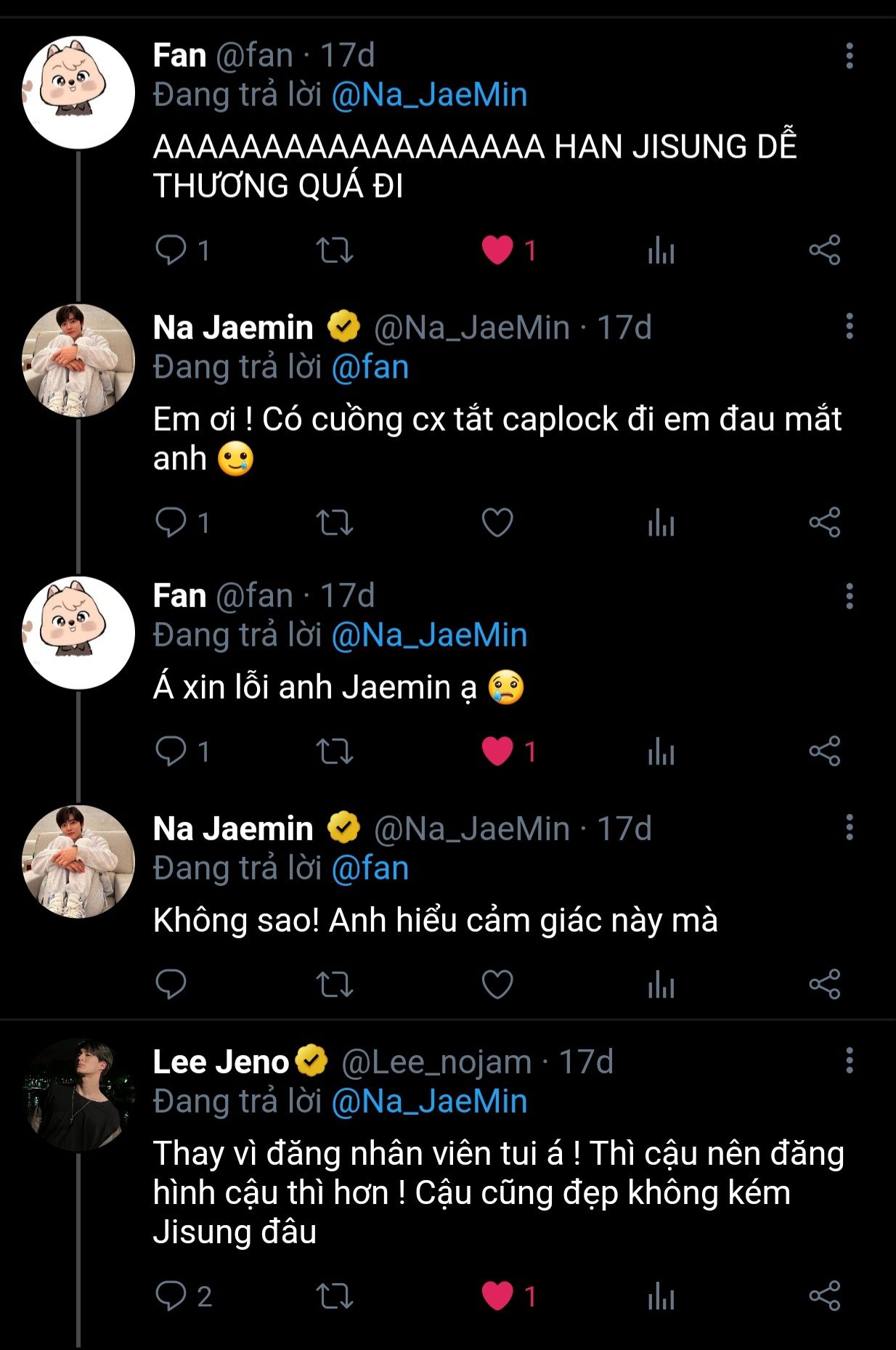Open overflow menu on Fan's all-caps tweet

coord(849,56)
